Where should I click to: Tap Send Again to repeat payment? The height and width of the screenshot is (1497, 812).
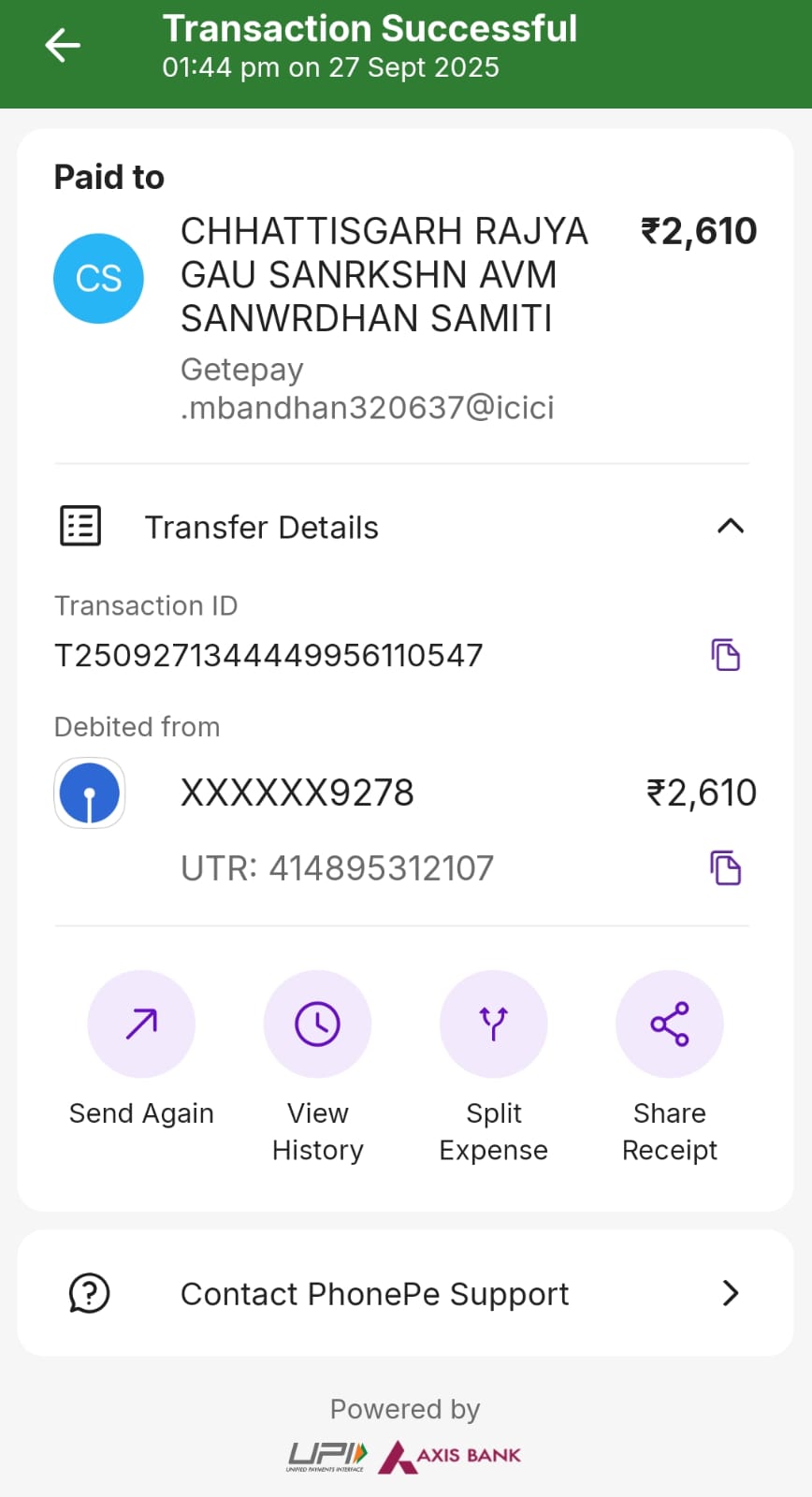click(141, 1025)
